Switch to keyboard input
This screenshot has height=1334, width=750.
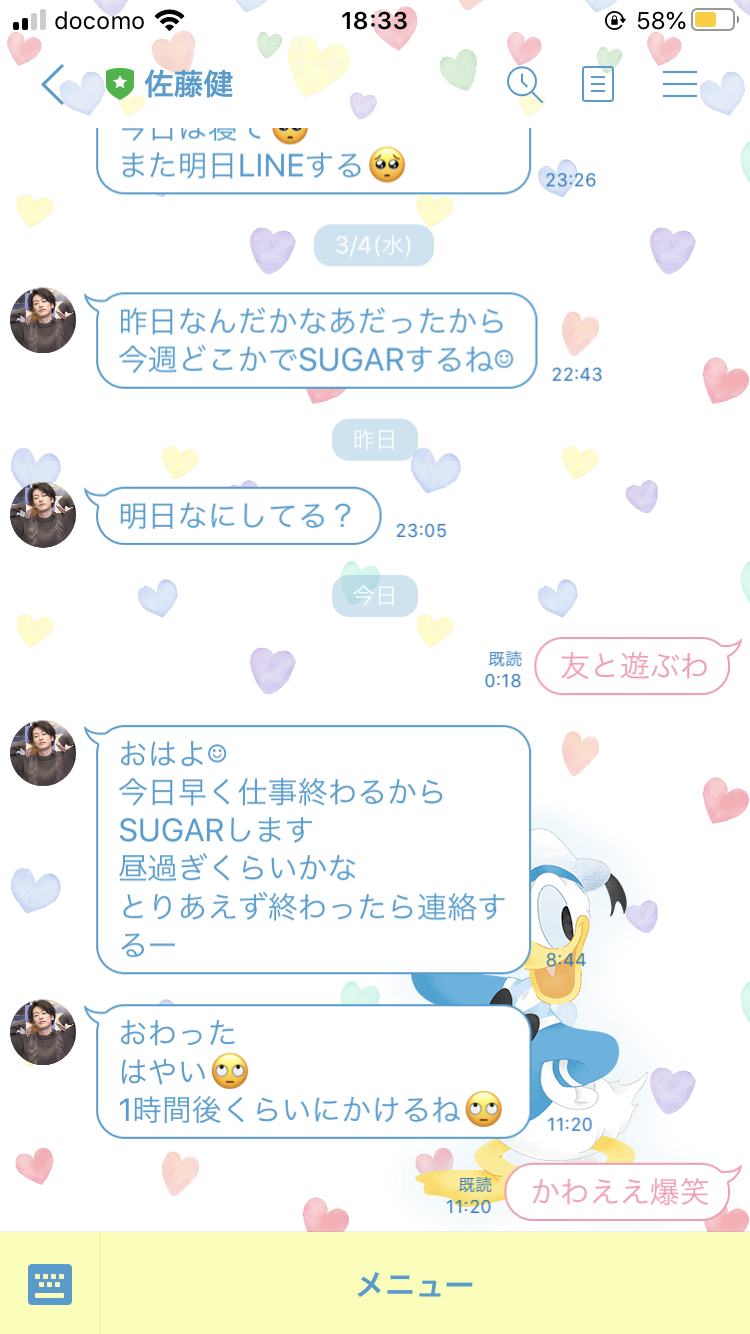click(50, 1284)
